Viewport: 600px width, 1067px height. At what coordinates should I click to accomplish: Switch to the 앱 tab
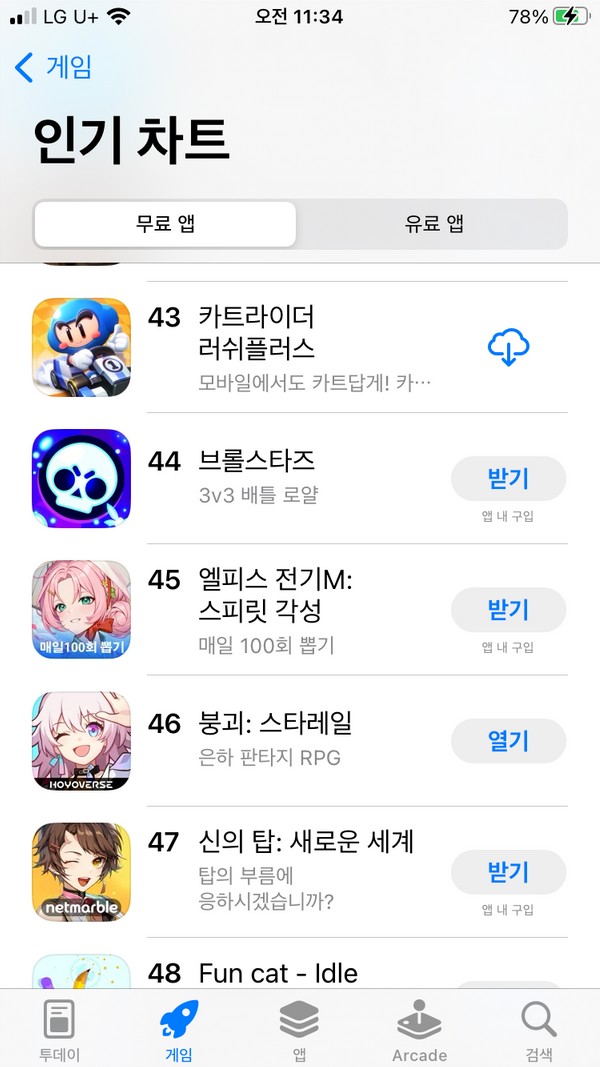(299, 1030)
